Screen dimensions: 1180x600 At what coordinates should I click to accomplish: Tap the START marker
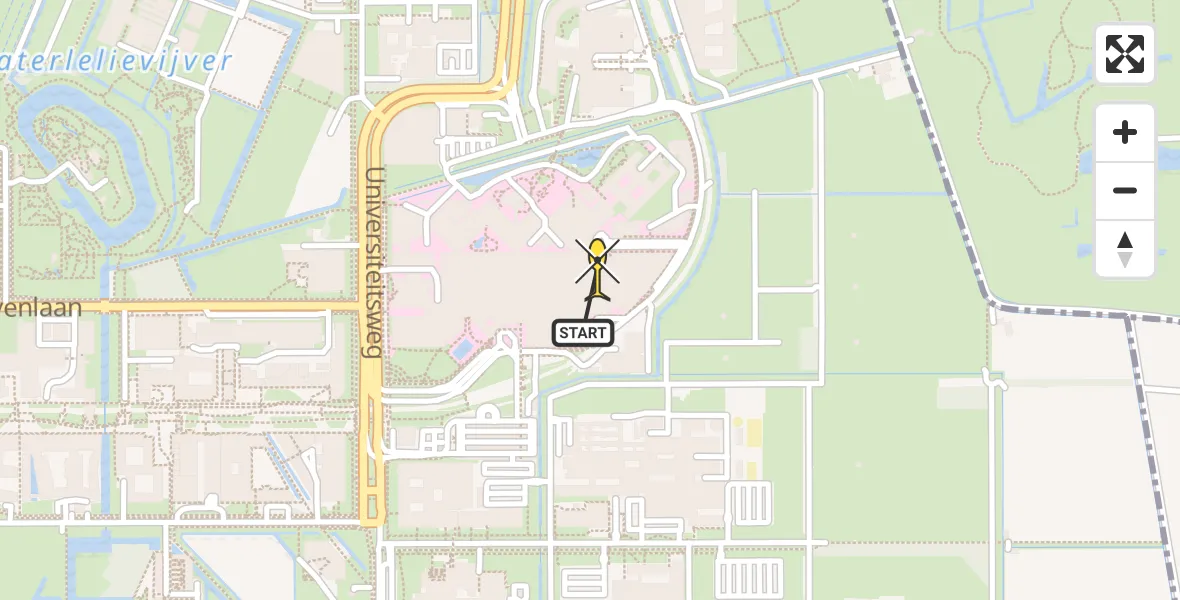(583, 332)
